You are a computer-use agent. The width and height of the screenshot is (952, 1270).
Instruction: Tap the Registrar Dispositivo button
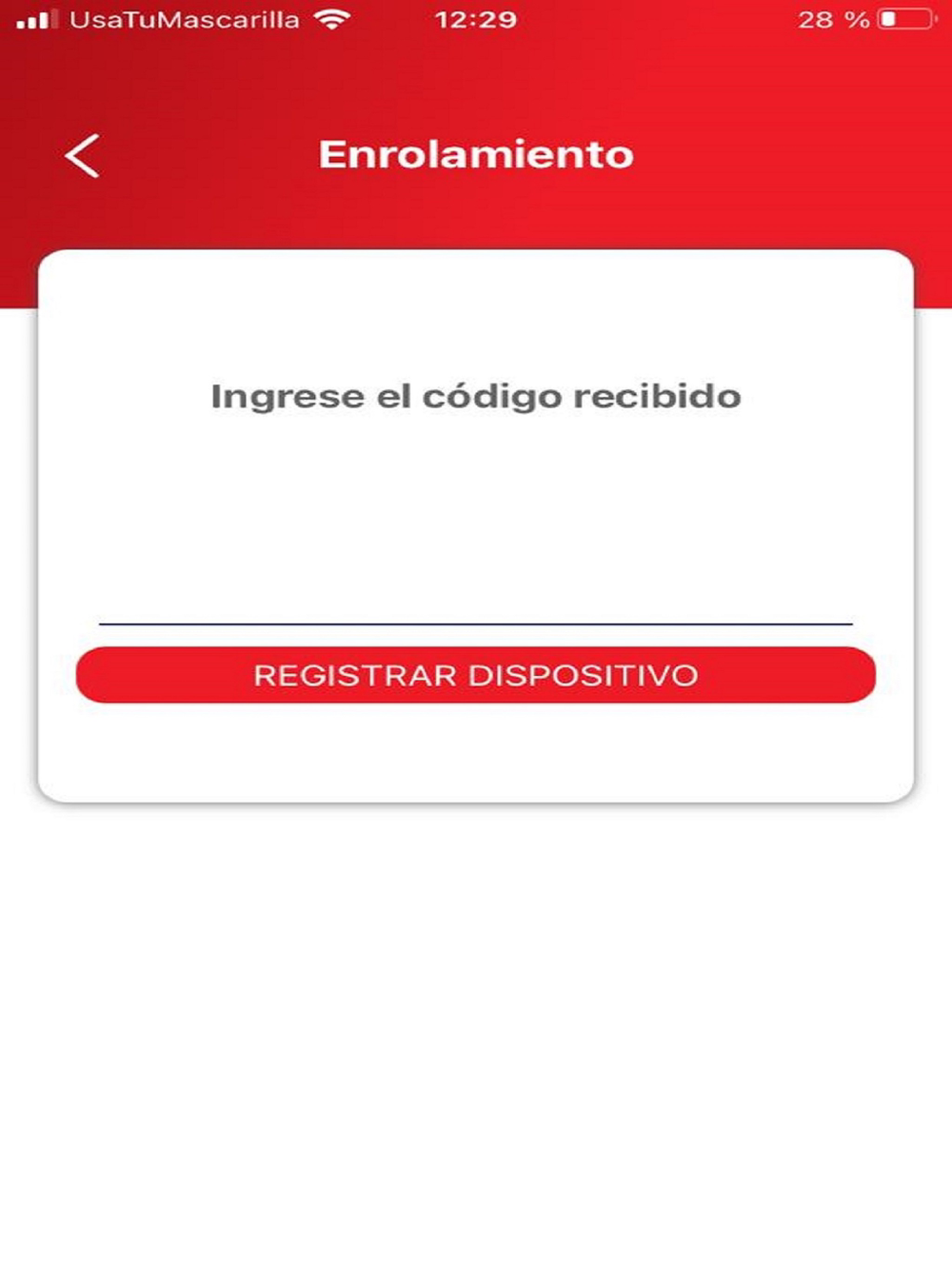(x=475, y=675)
